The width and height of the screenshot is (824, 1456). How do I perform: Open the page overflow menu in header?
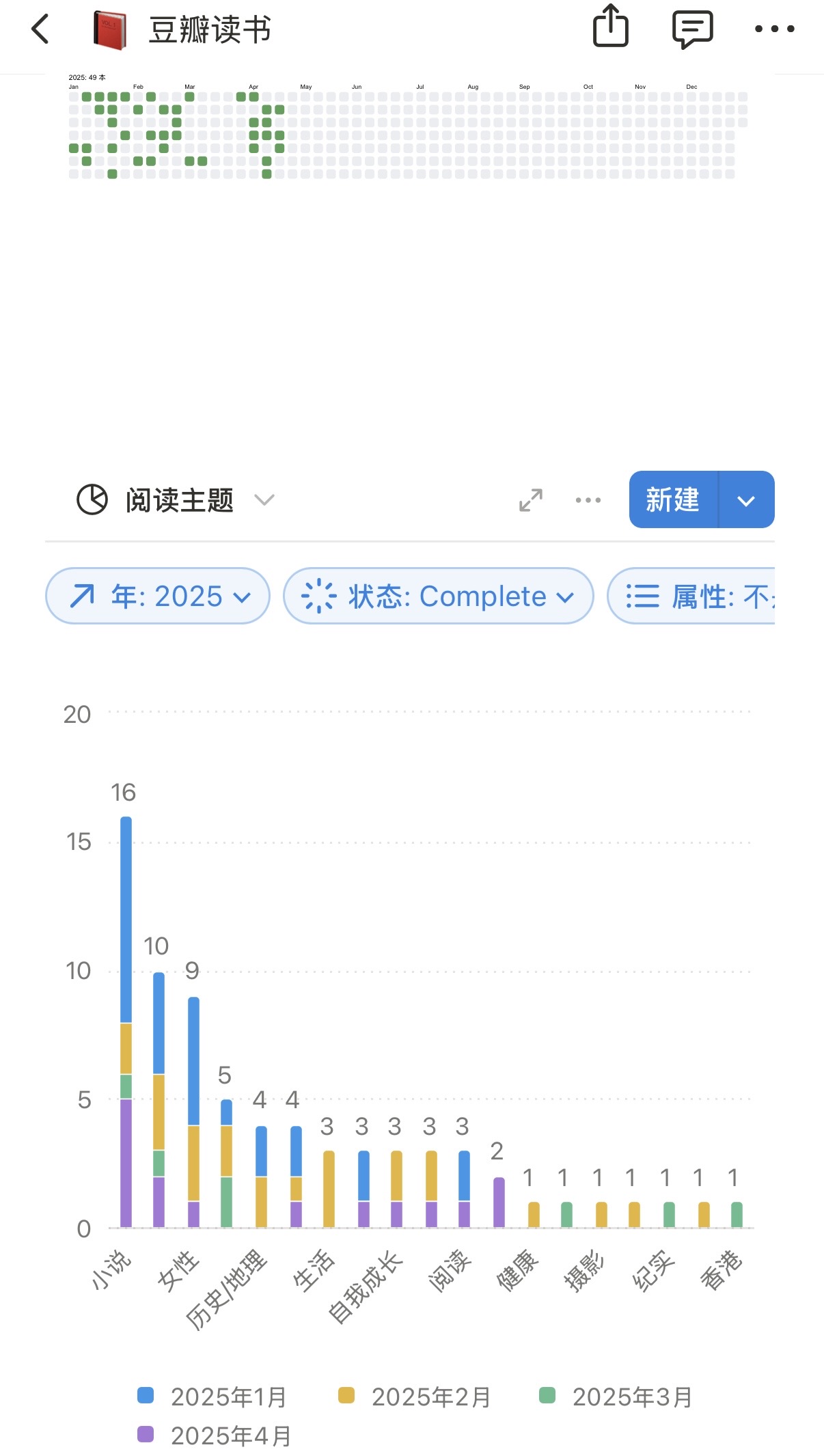tap(774, 29)
